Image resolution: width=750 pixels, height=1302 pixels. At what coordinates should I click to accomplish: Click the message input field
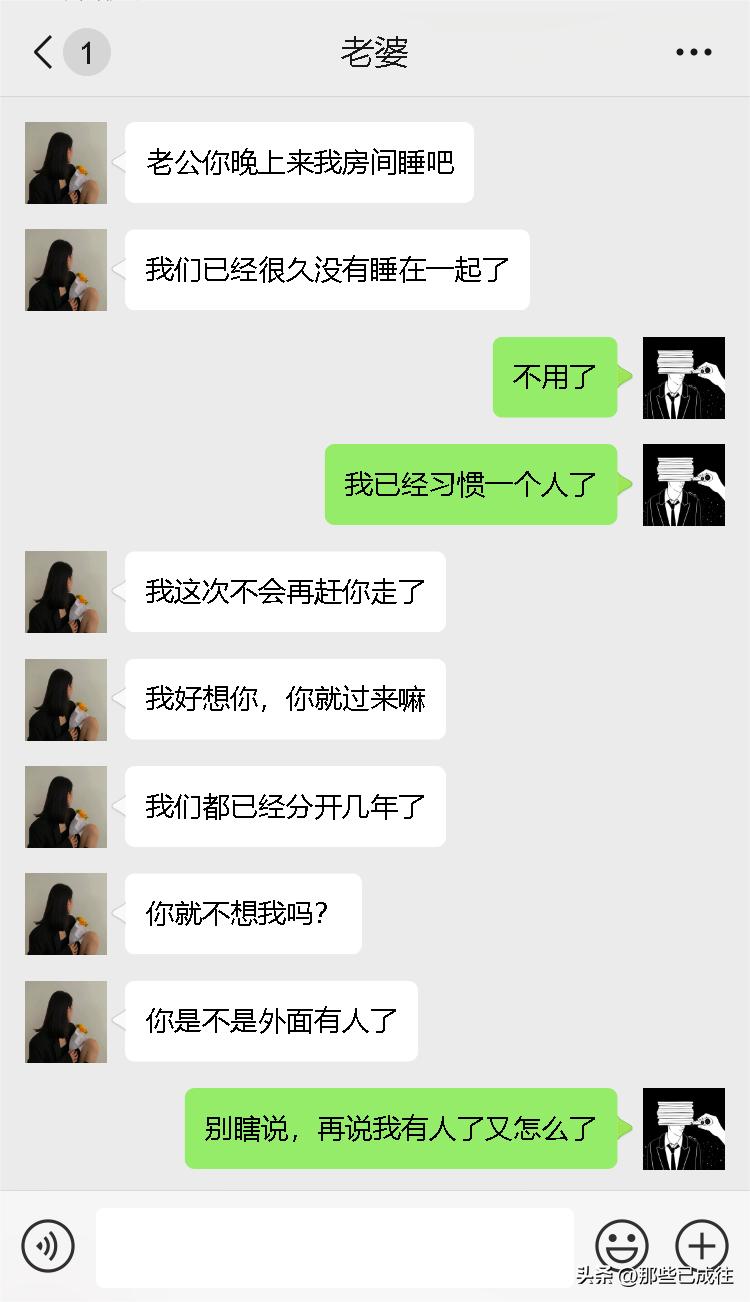click(335, 1247)
